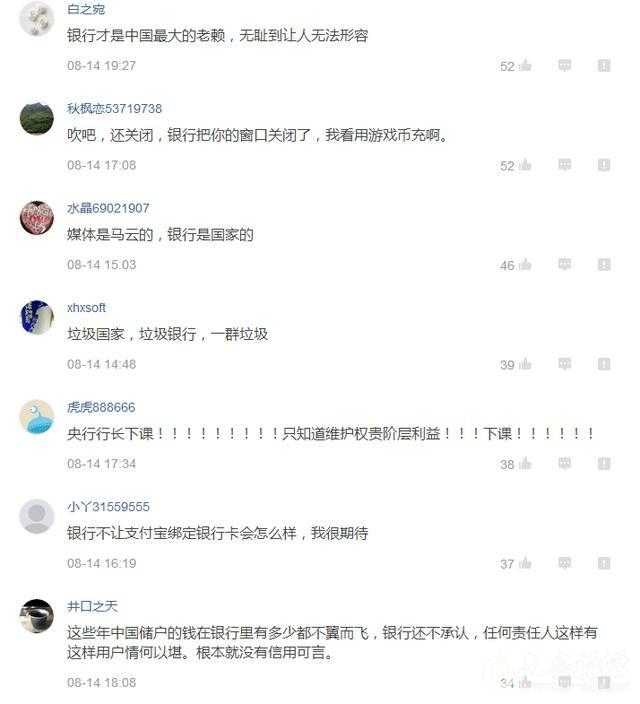
Task: Like the comment by 水晶69021907
Action: click(525, 265)
